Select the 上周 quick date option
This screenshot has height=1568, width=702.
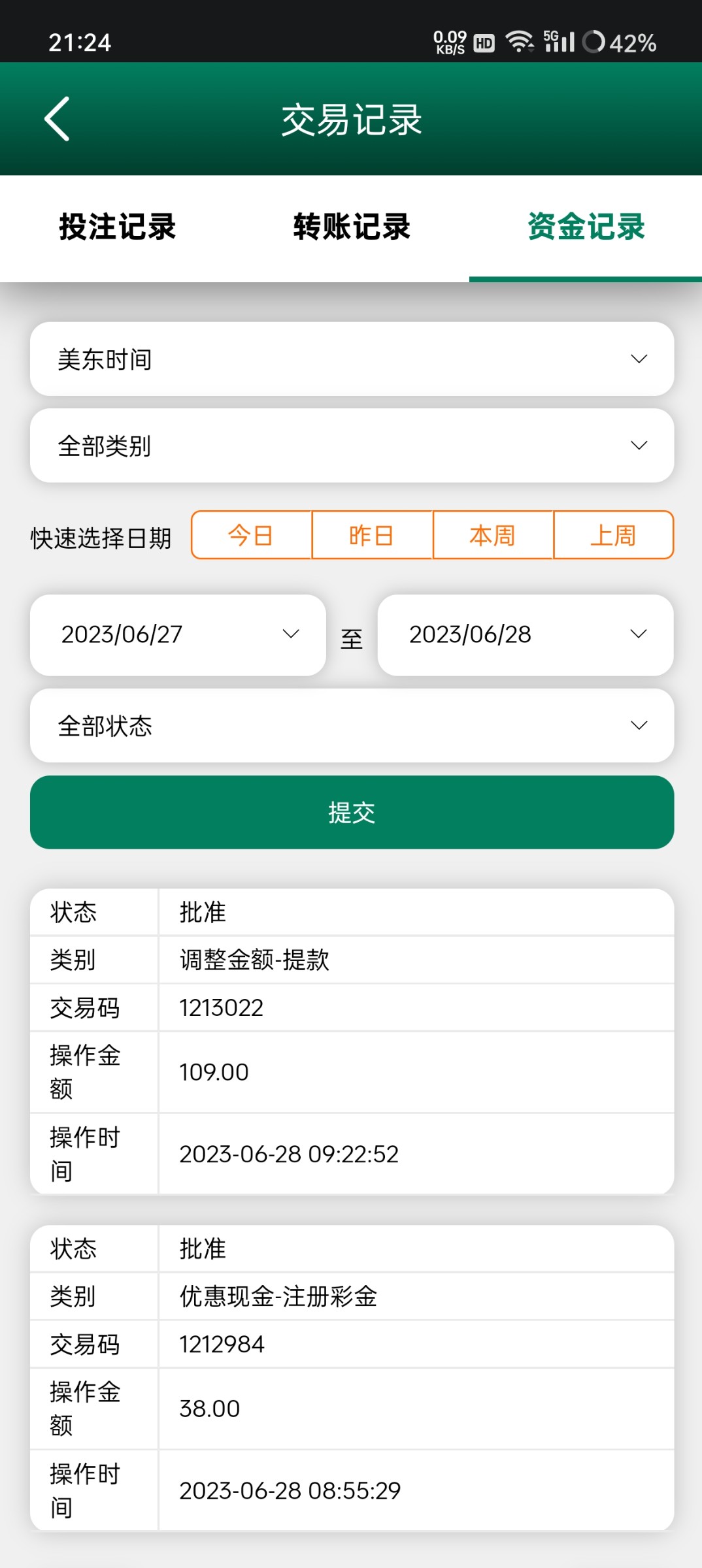coord(614,534)
